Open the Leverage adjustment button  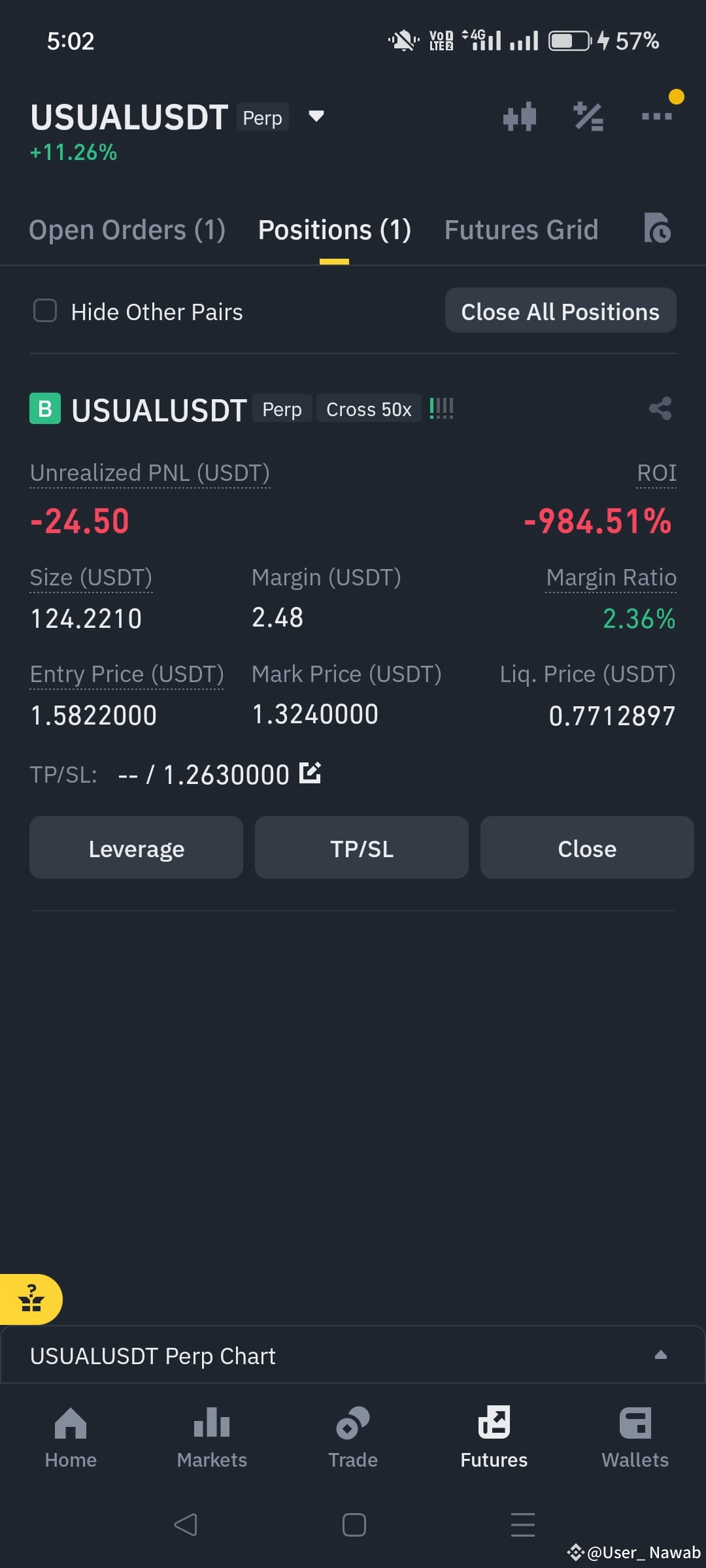[x=136, y=847]
